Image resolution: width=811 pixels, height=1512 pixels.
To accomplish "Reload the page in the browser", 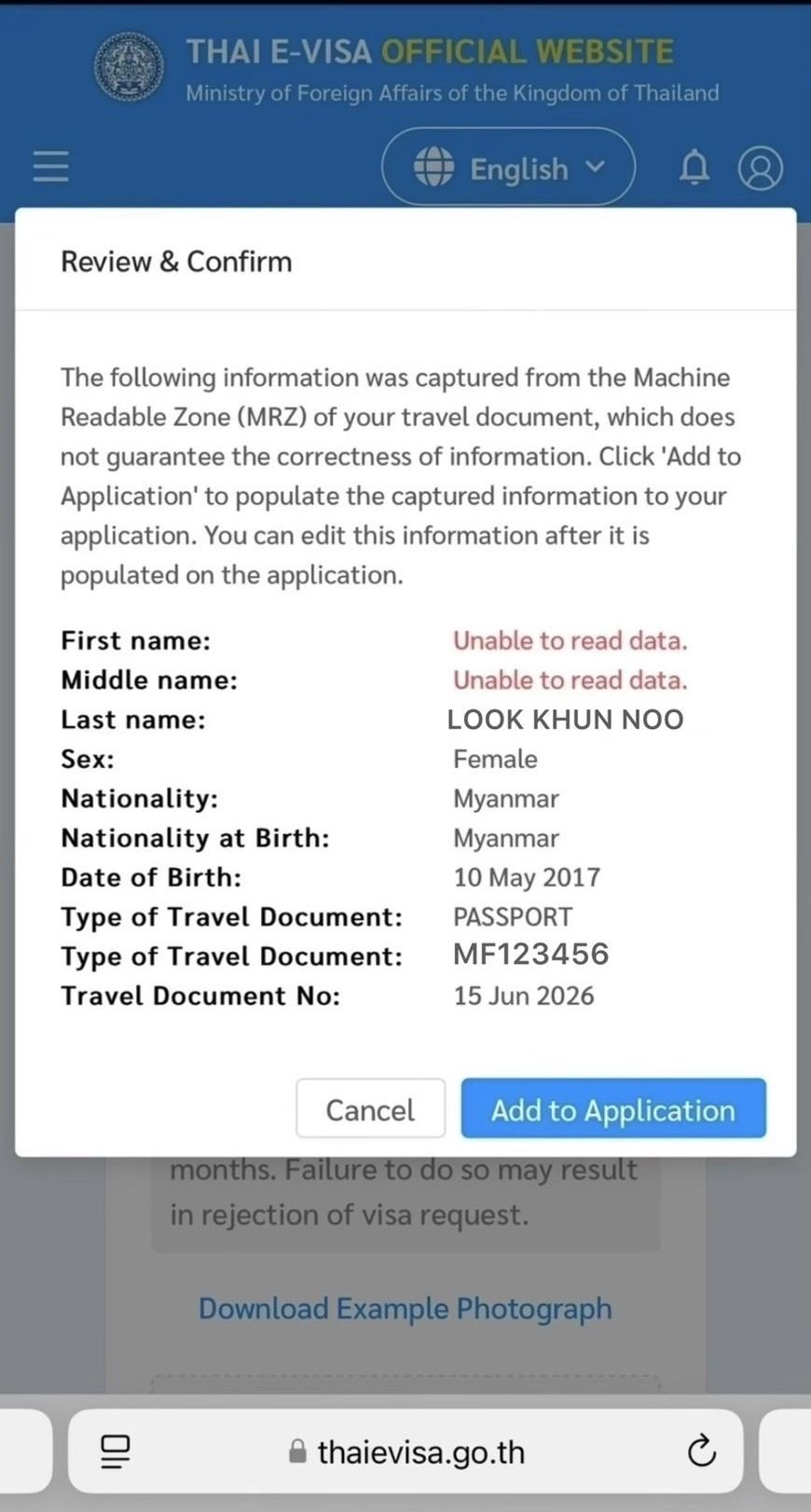I will tap(701, 1450).
